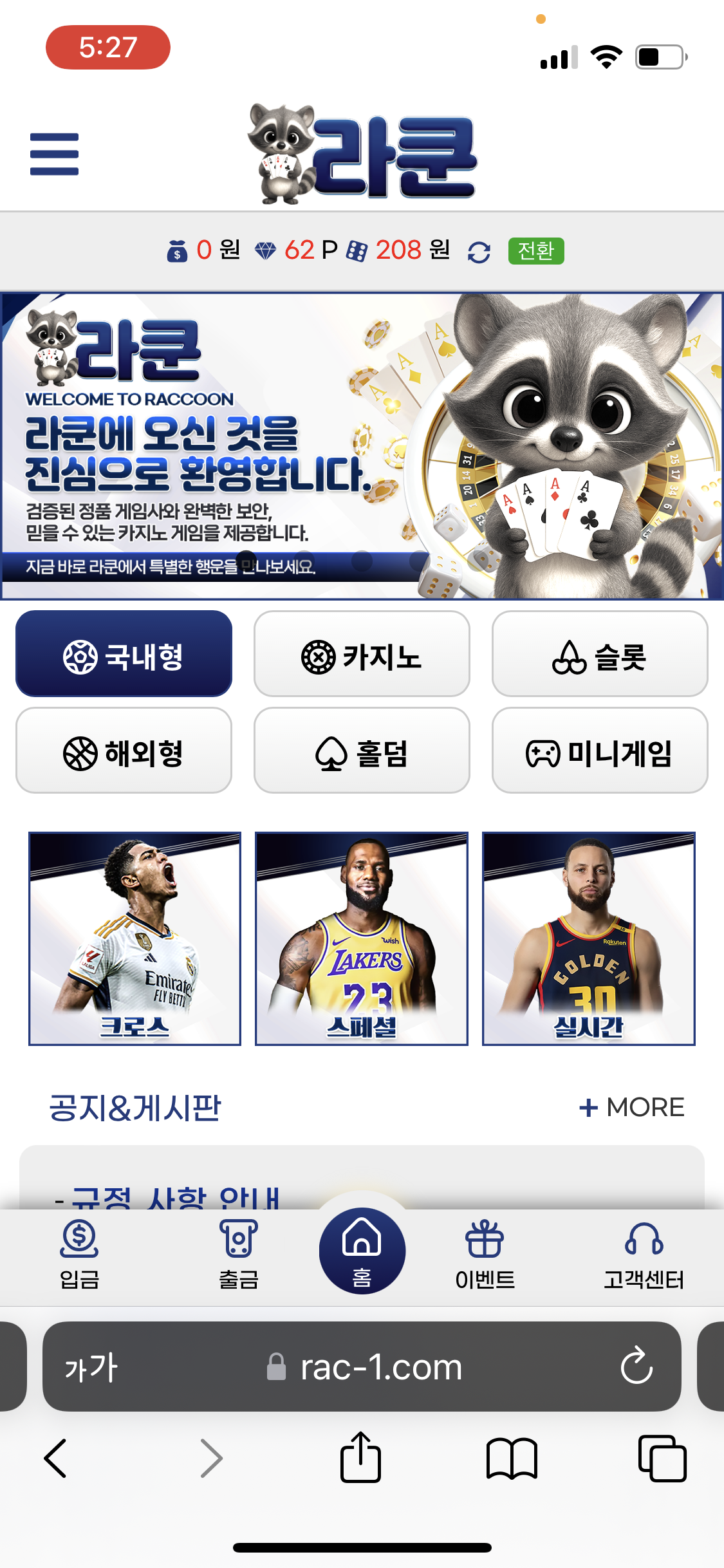This screenshot has height=1568, width=724.
Task: Refresh the balance with the sync icon
Action: pos(479,252)
